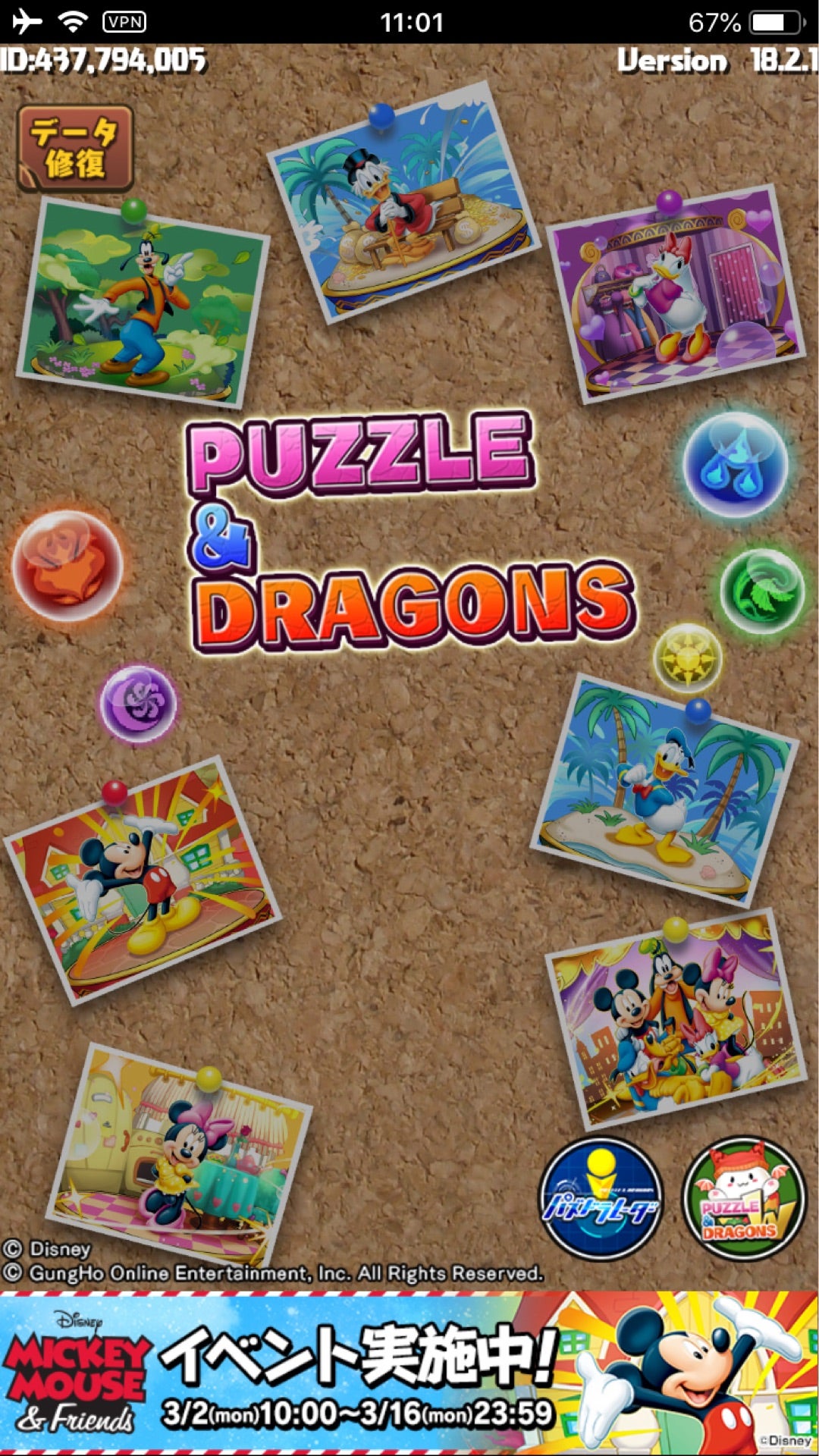Tap the データ修復 data repair button

click(74, 148)
